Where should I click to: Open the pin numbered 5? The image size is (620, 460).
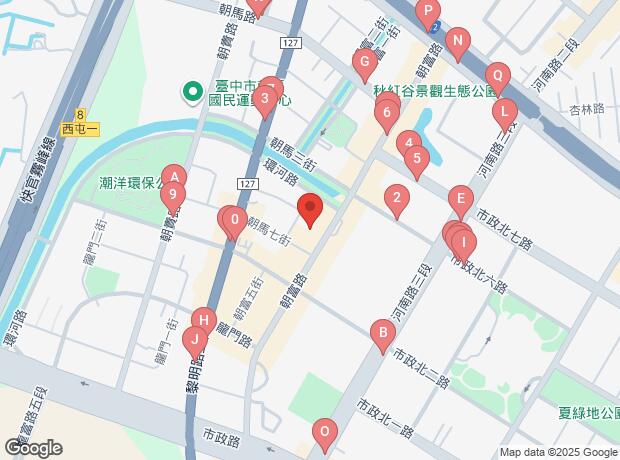click(417, 158)
